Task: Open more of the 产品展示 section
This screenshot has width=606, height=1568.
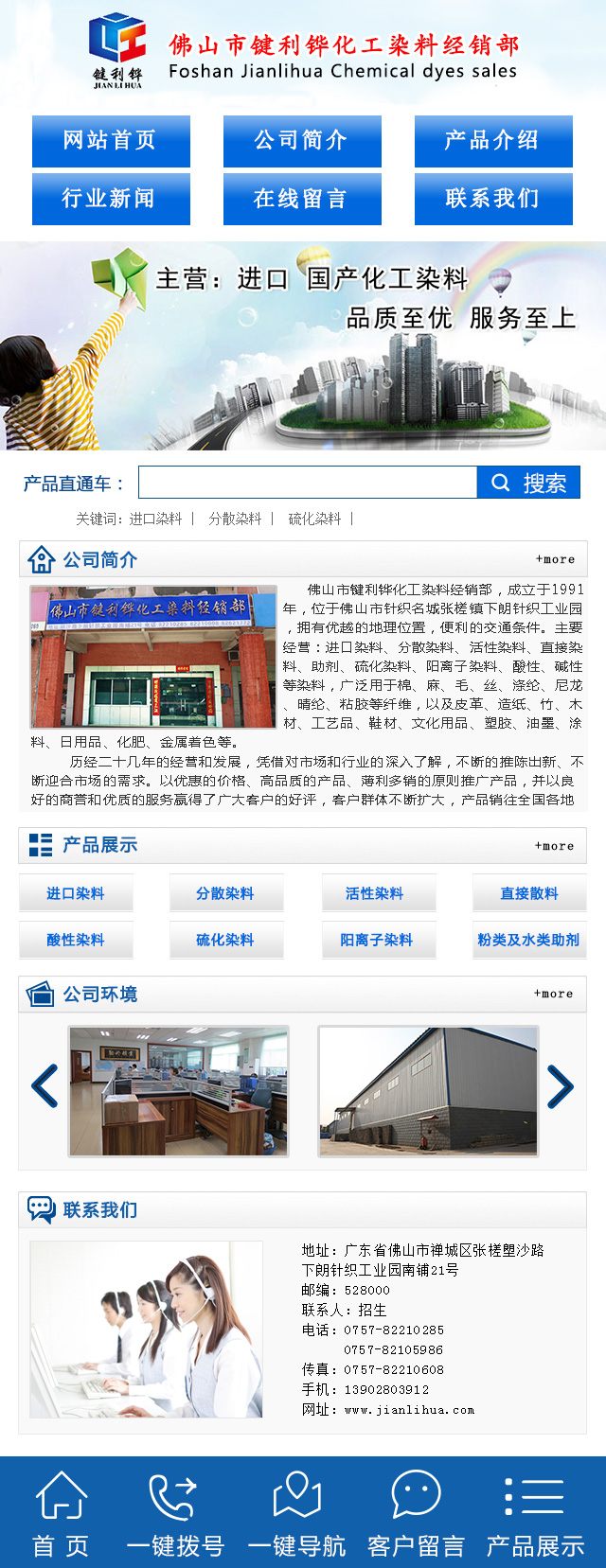Action: [554, 846]
